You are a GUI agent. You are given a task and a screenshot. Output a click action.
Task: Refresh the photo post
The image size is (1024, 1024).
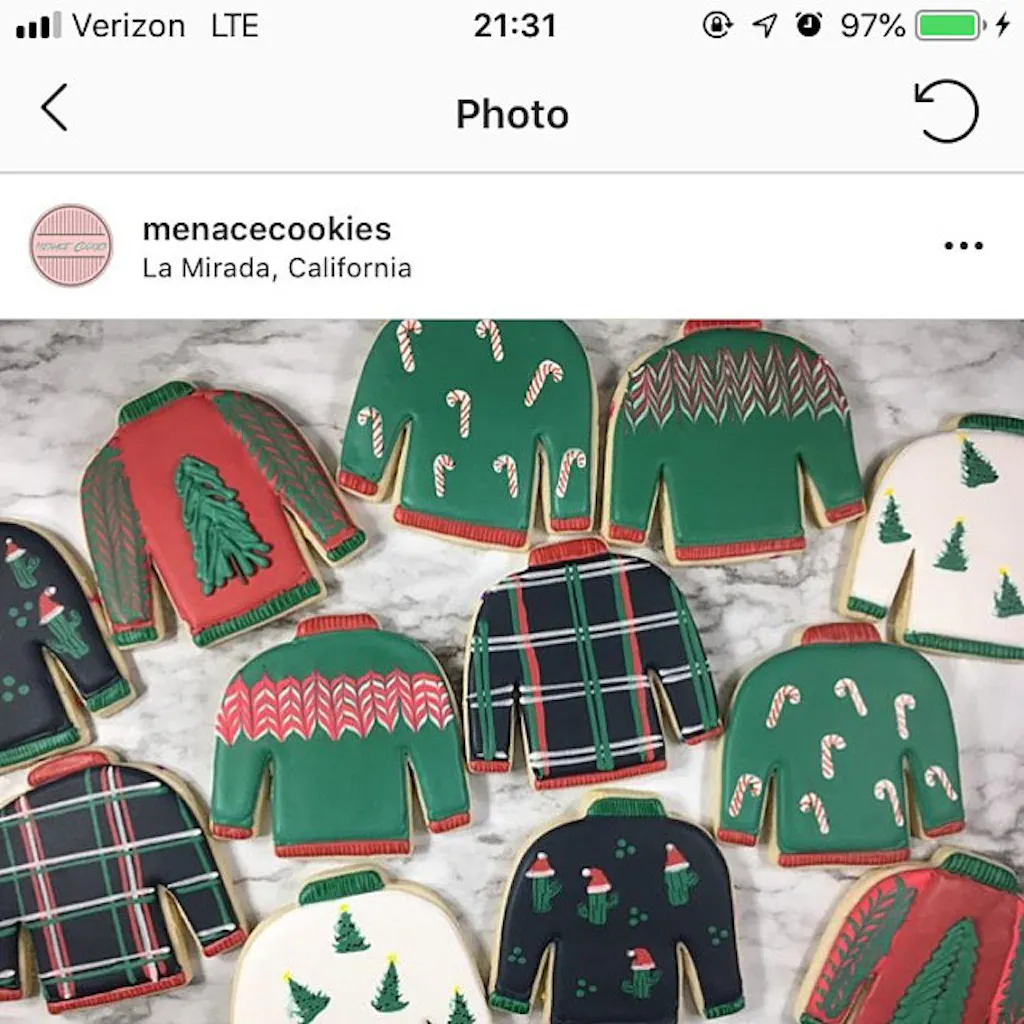tap(946, 110)
